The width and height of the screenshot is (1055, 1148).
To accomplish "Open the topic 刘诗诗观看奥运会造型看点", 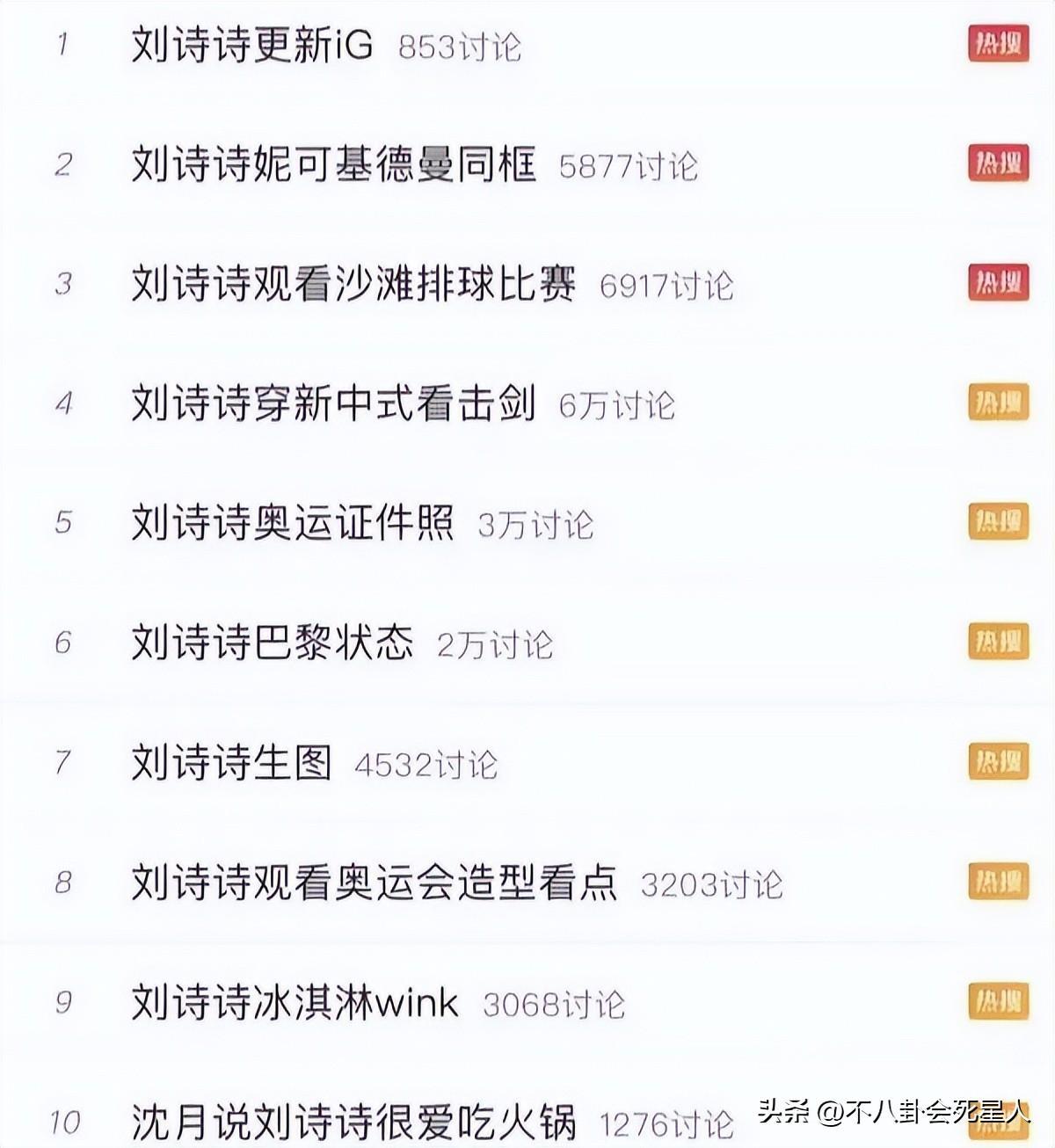I will point(375,882).
